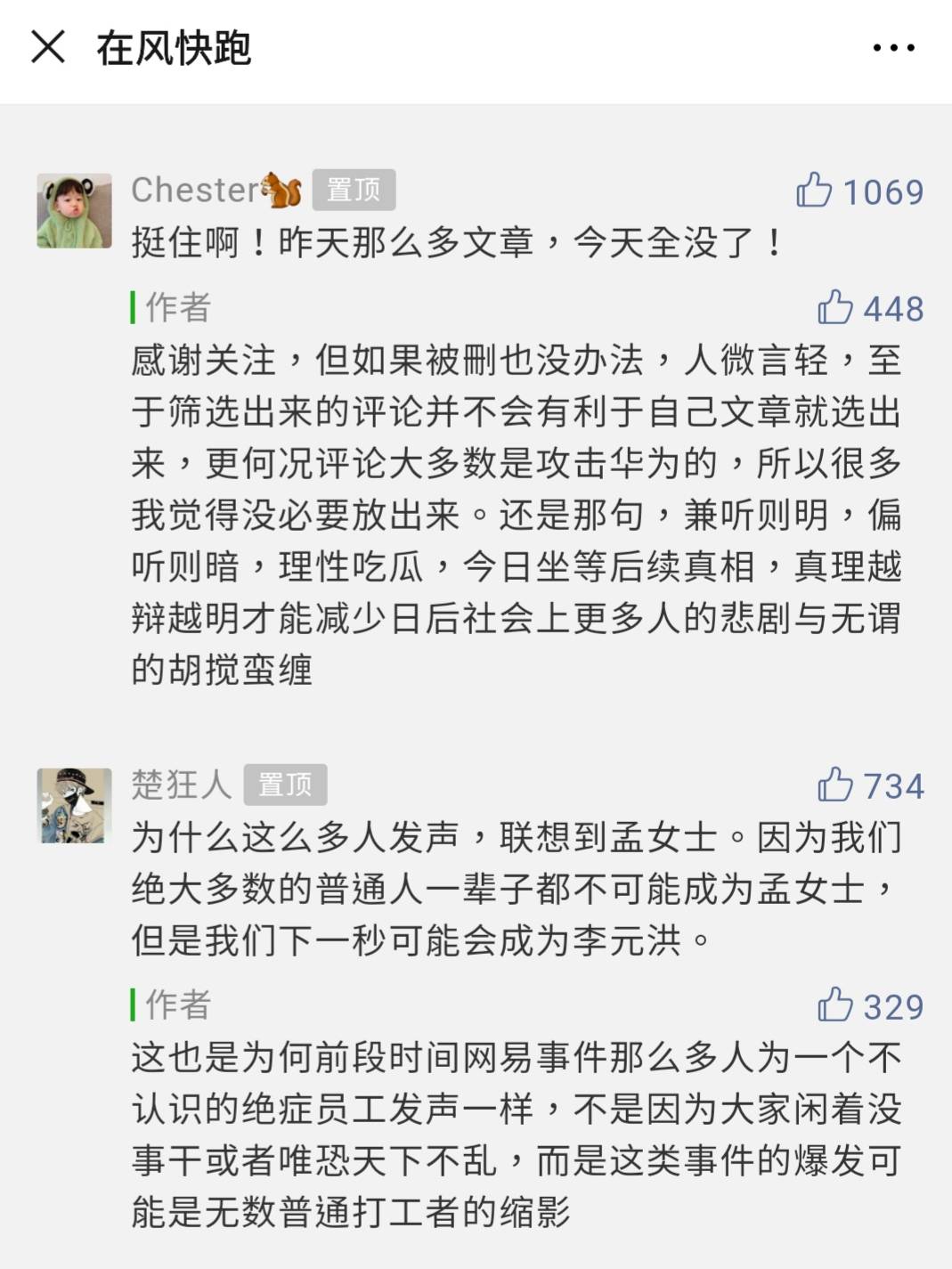Open the three-dot overflow menu

point(893,48)
